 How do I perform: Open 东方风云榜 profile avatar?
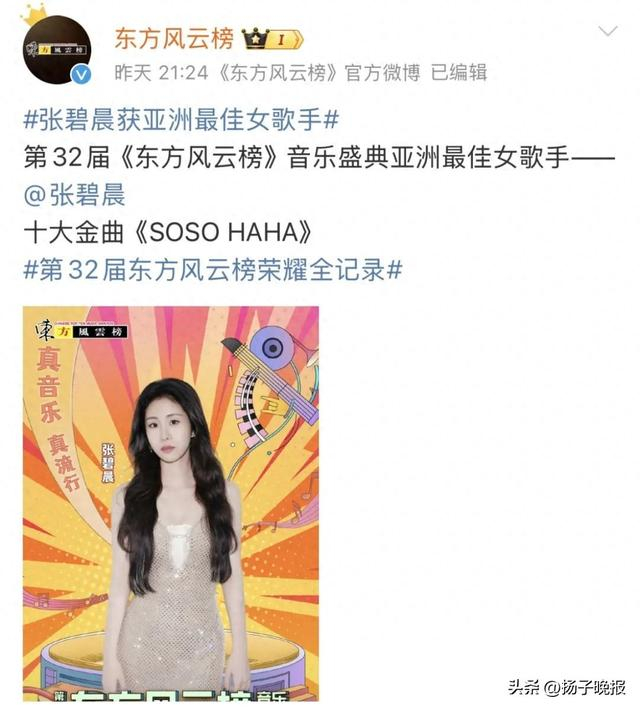point(57,50)
